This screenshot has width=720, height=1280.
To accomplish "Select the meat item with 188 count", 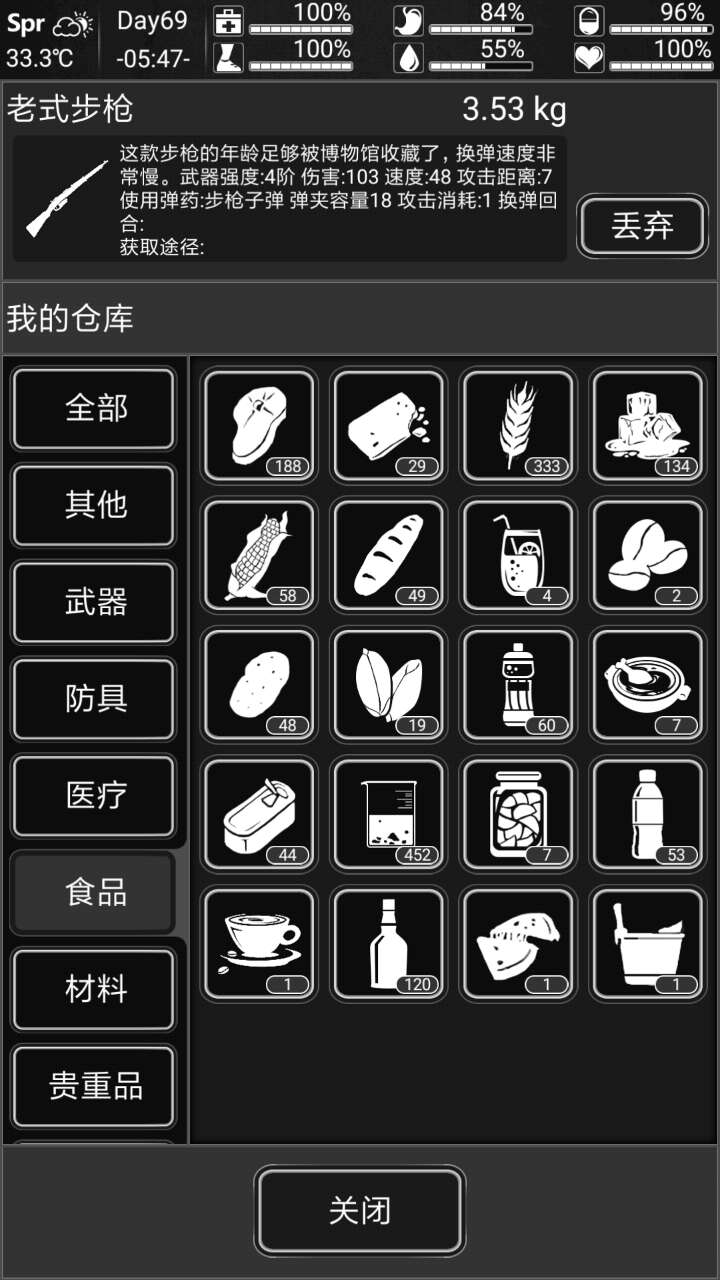I will pos(259,425).
